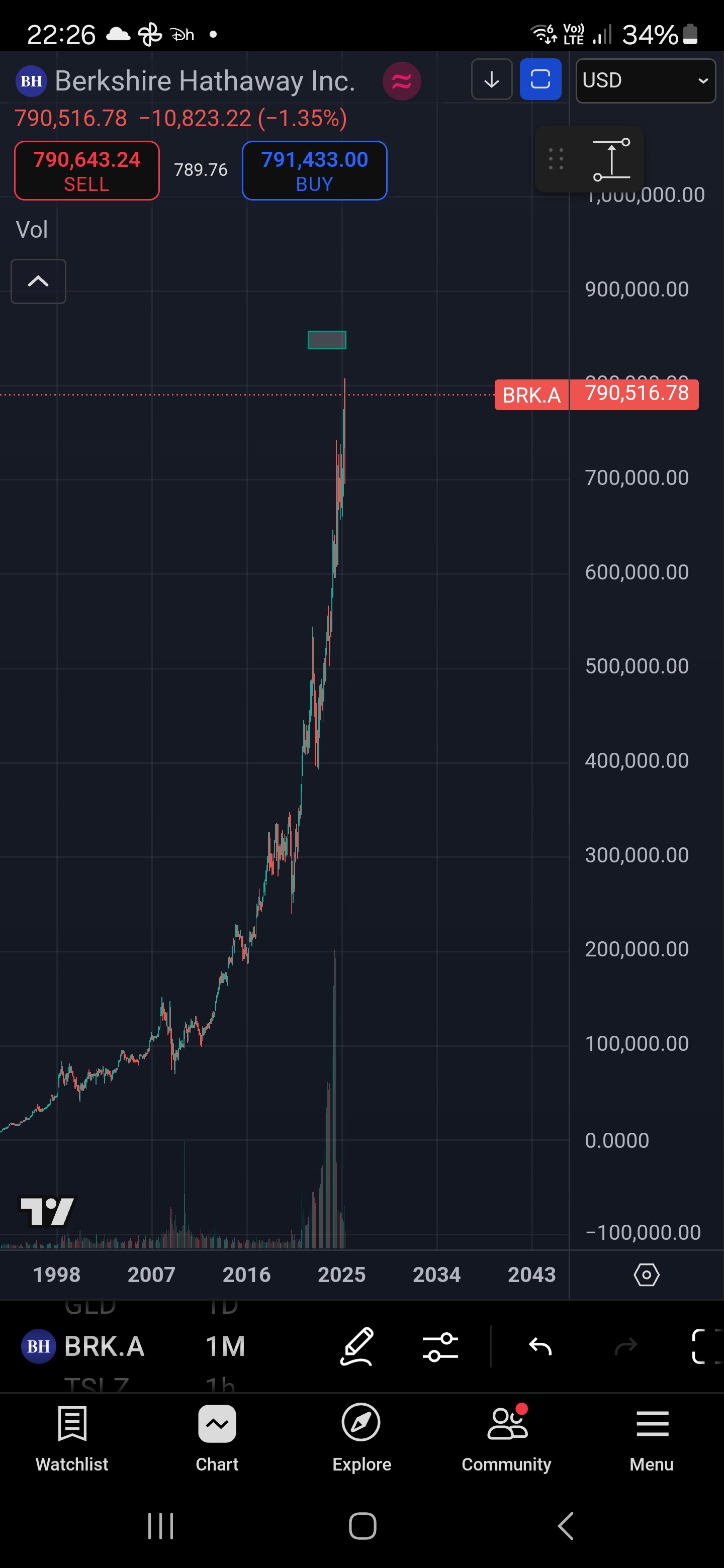
Task: Go back with system navigation arrow
Action: click(566, 1525)
